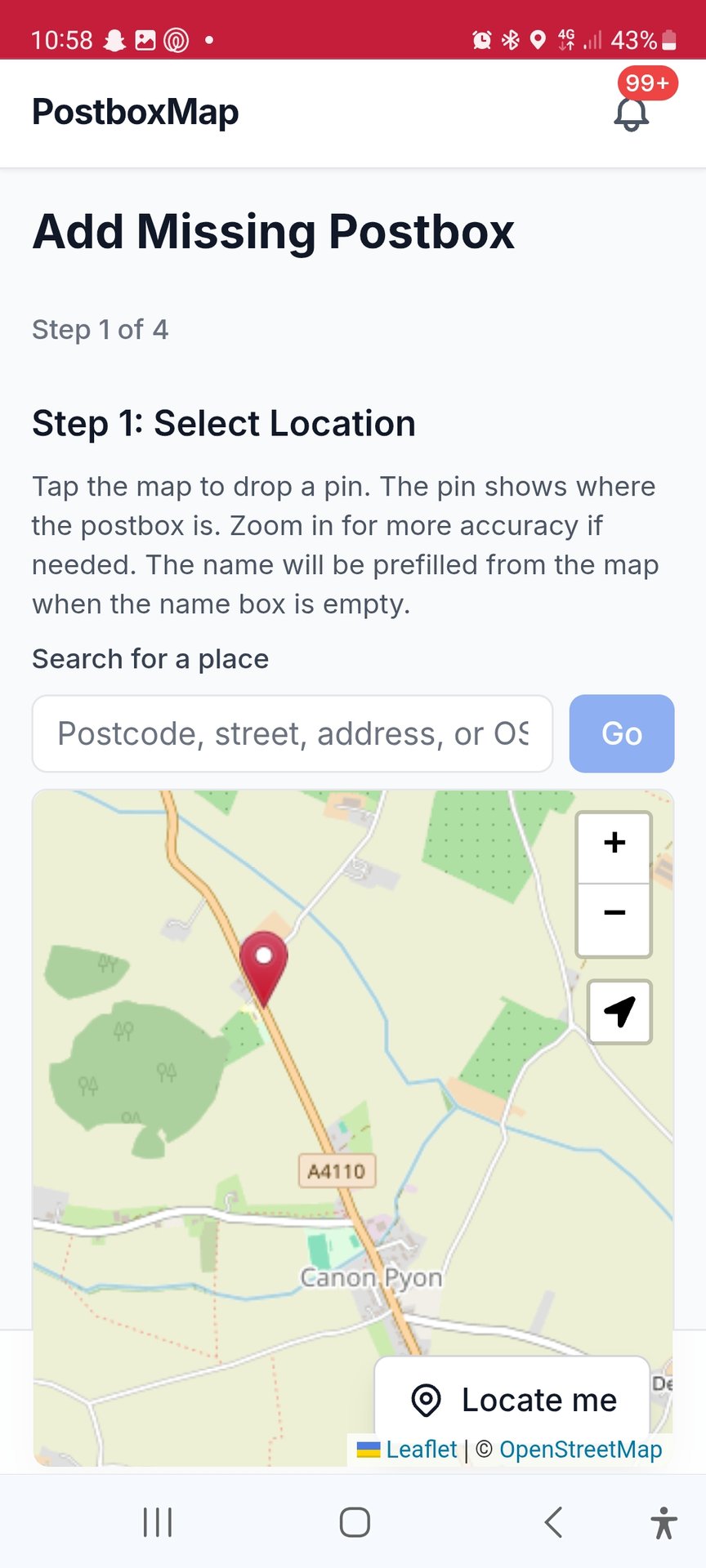Image resolution: width=706 pixels, height=1568 pixels.
Task: Tap the accessibility icon in the navigation bar
Action: pyautogui.click(x=663, y=1521)
